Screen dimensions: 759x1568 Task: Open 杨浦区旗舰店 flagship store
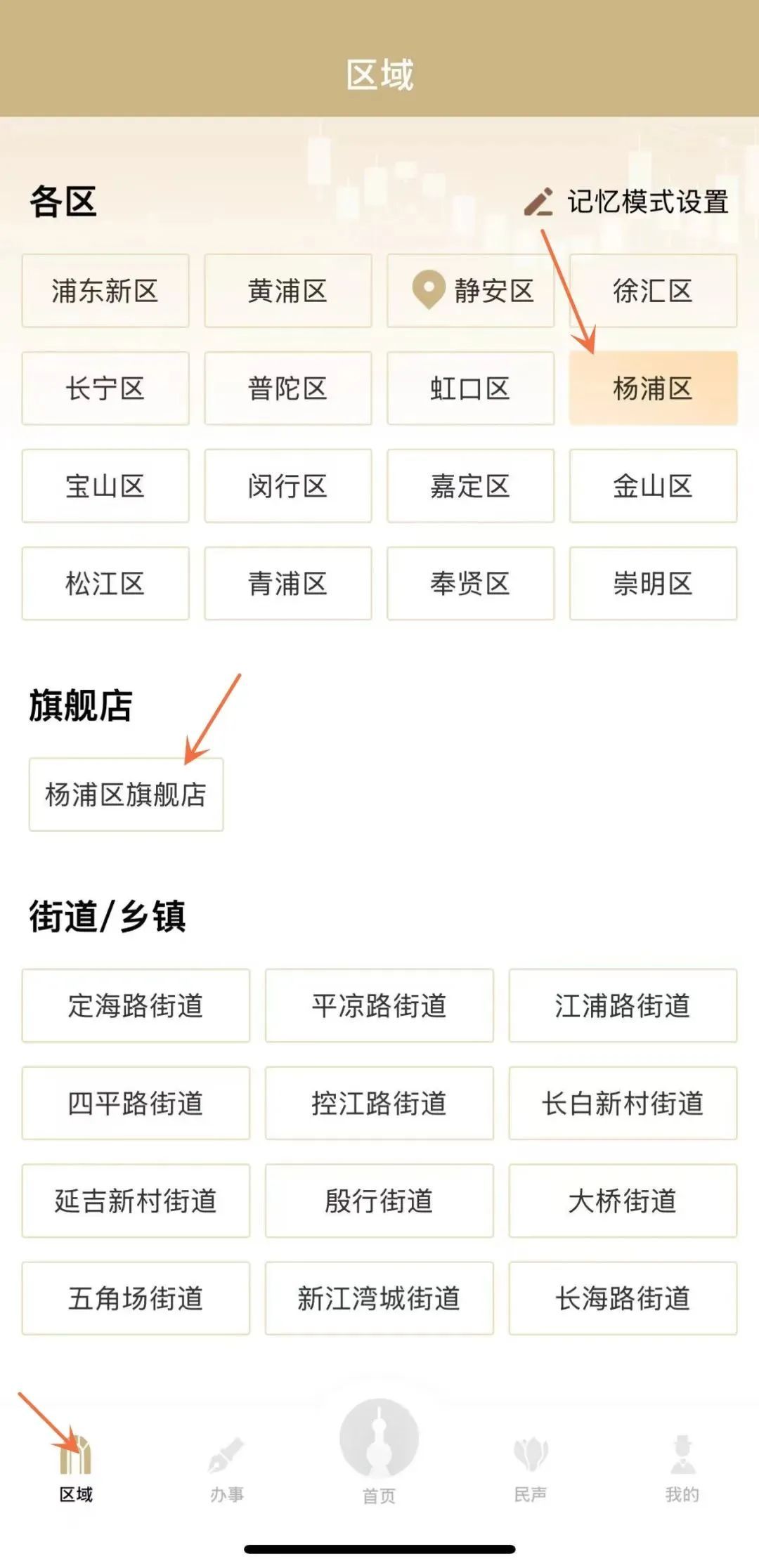click(x=126, y=795)
